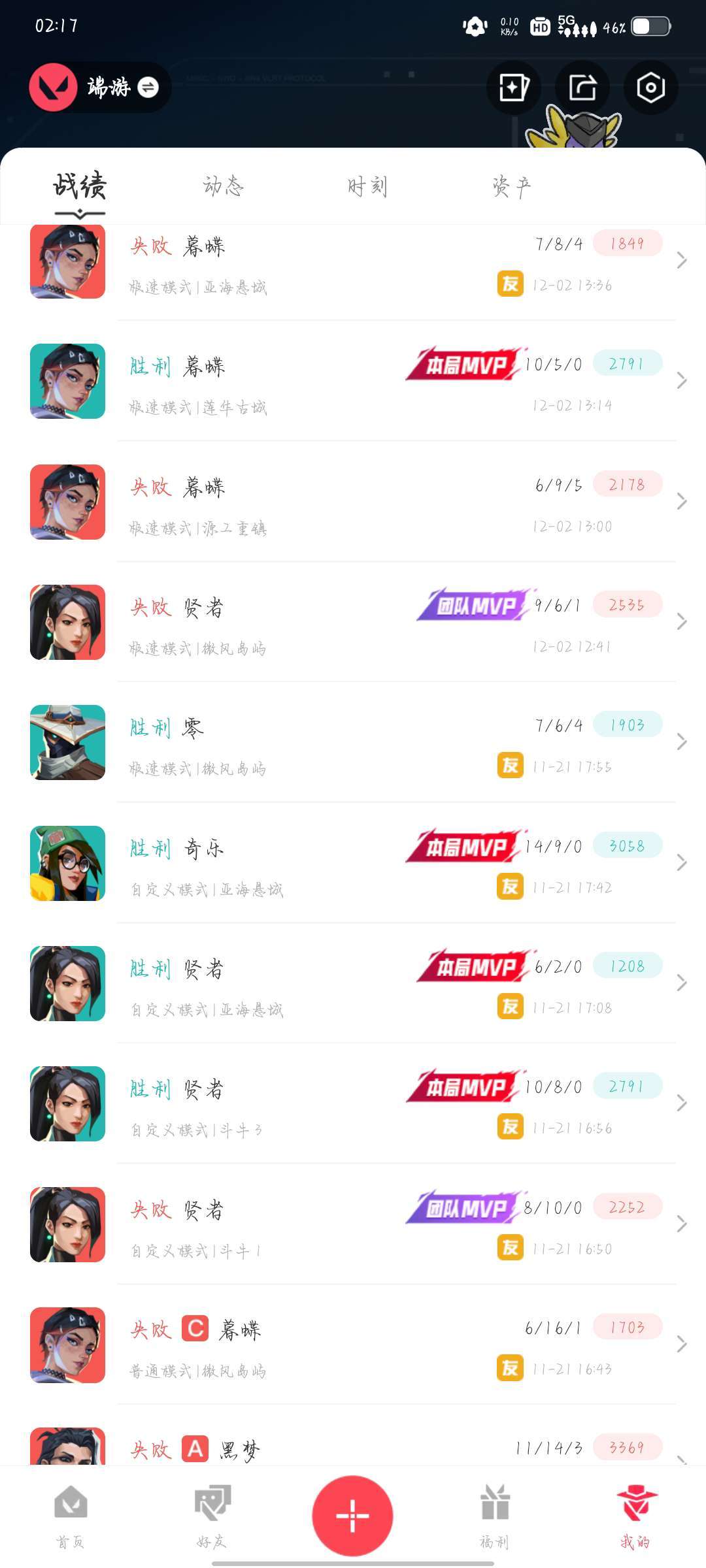Image resolution: width=706 pixels, height=1568 pixels.
Task: Switch to the 时刻 tab
Action: click(x=367, y=186)
